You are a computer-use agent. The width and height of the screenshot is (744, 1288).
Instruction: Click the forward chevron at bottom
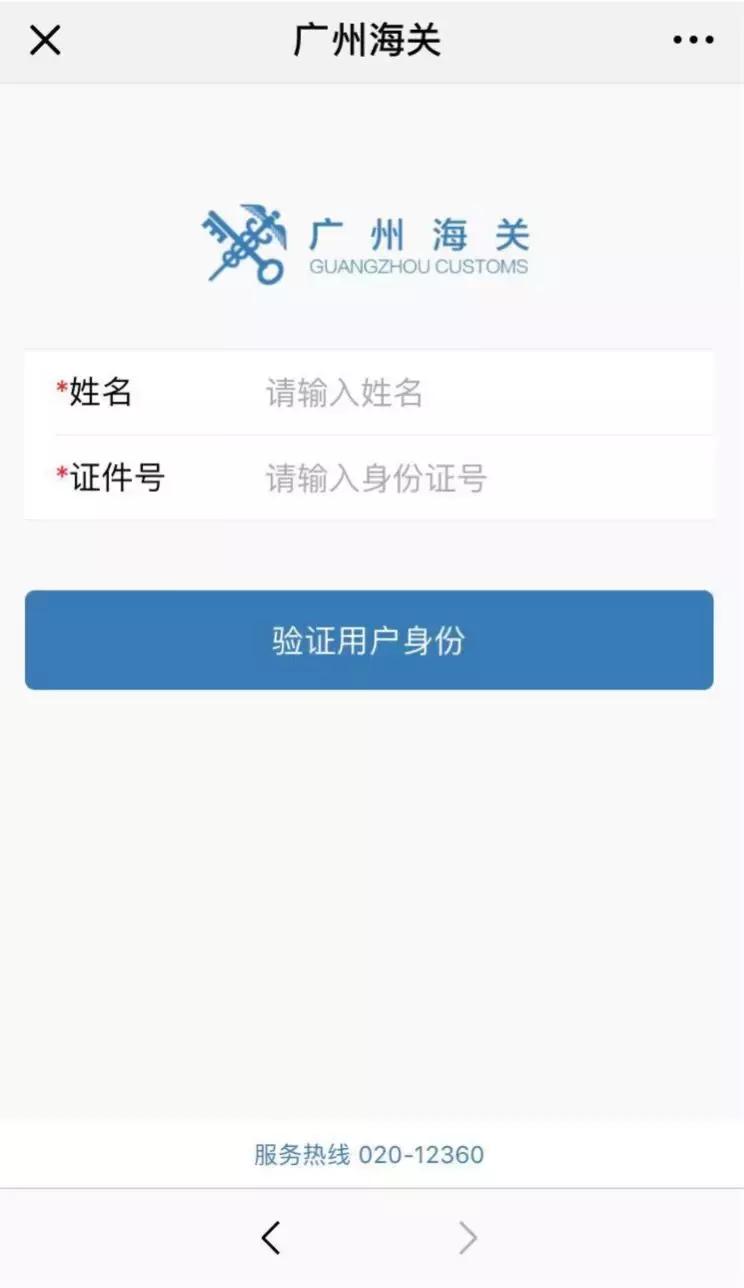tap(468, 1237)
